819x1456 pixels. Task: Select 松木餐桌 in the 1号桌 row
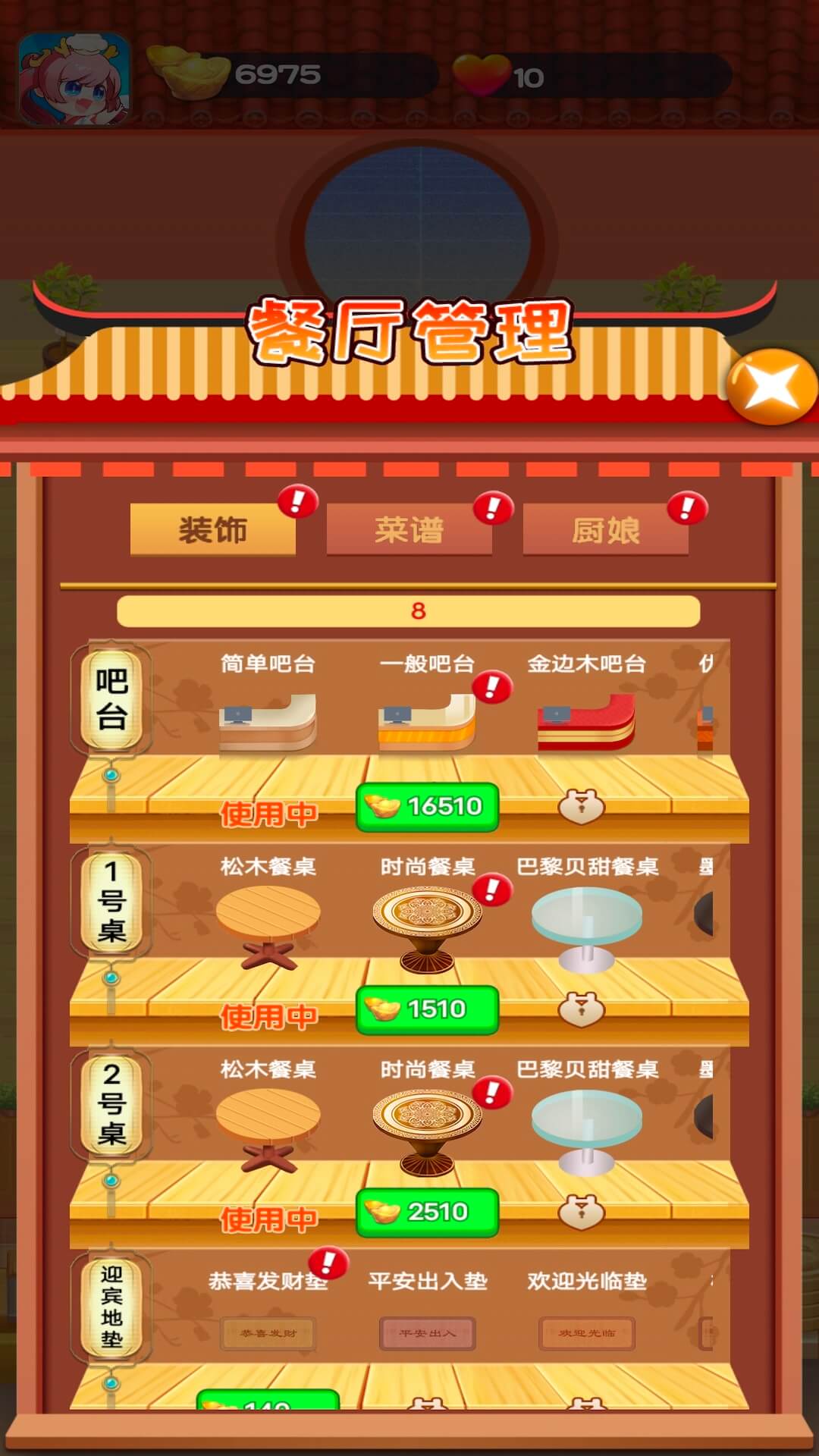[268, 925]
